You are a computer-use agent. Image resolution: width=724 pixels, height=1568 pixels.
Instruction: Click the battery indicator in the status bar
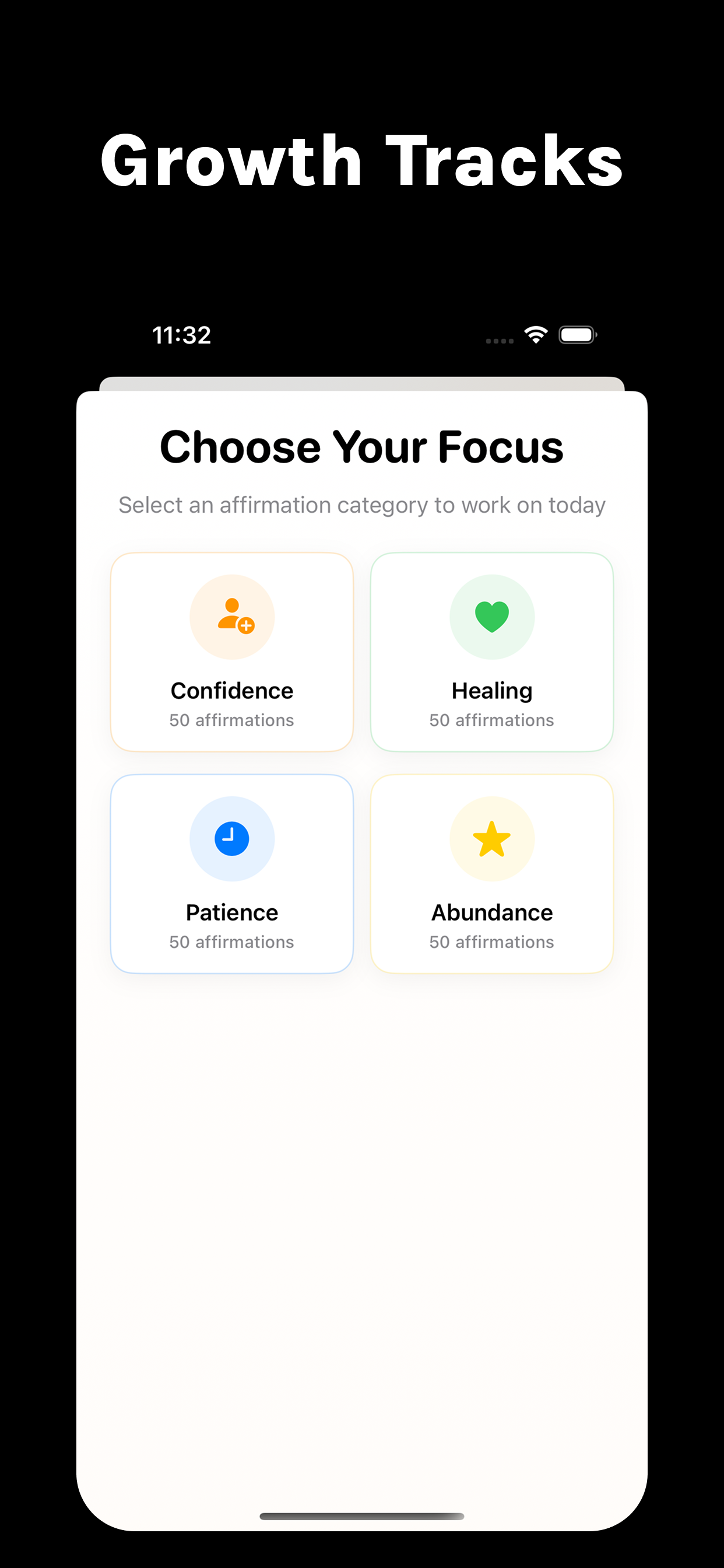577,334
